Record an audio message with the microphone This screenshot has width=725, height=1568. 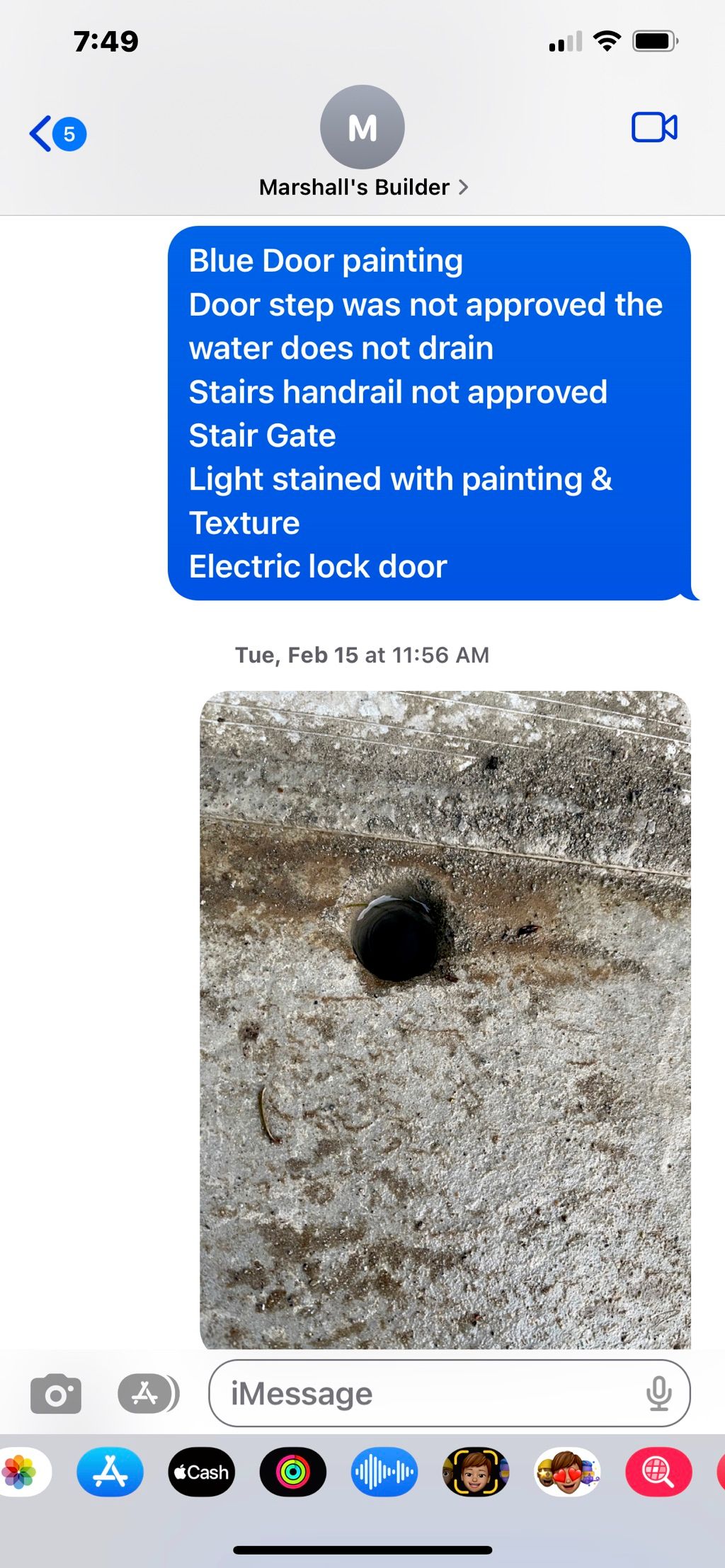pyautogui.click(x=658, y=1394)
